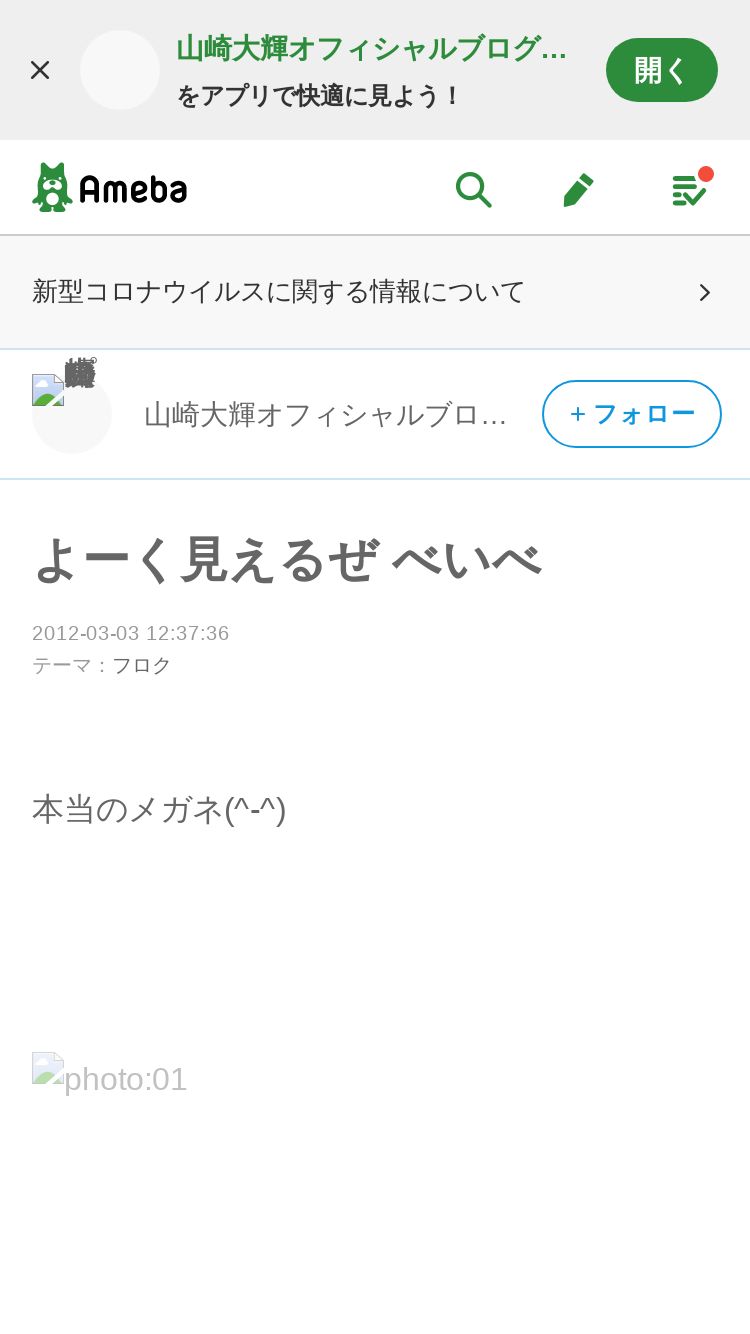Open the ブログ theme link
The image size is (750, 1334).
[x=141, y=665]
